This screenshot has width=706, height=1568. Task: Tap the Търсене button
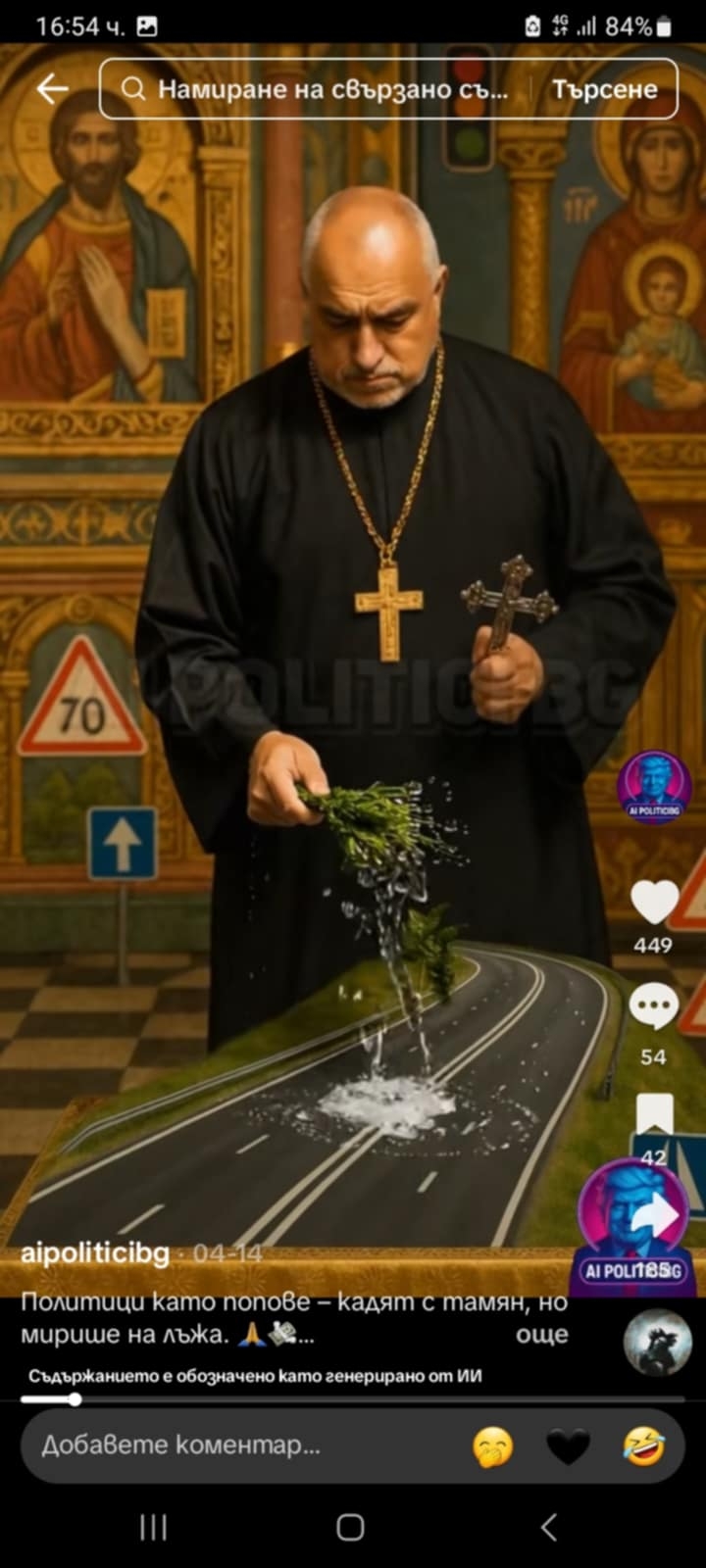[604, 89]
